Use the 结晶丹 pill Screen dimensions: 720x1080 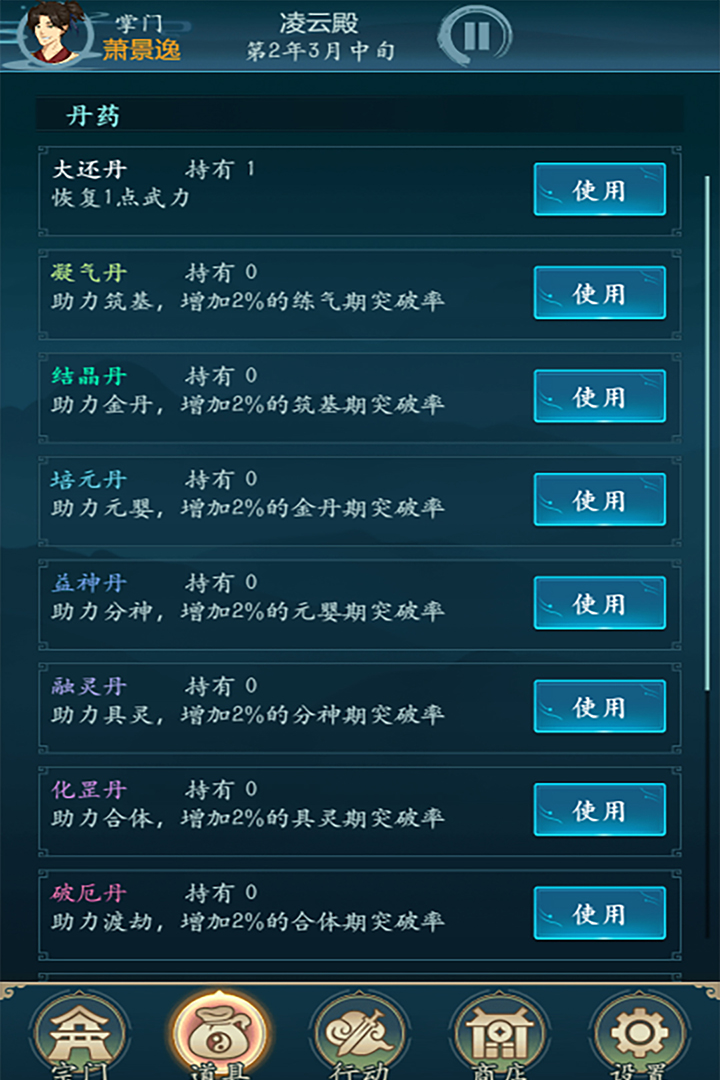coord(599,396)
